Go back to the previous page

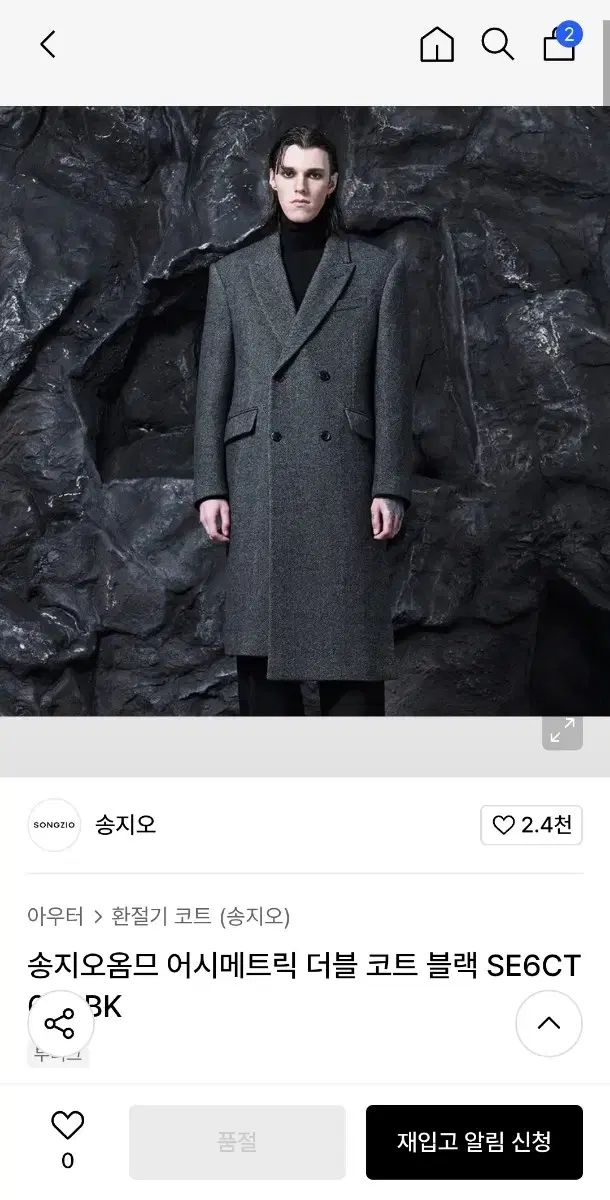coord(47,44)
